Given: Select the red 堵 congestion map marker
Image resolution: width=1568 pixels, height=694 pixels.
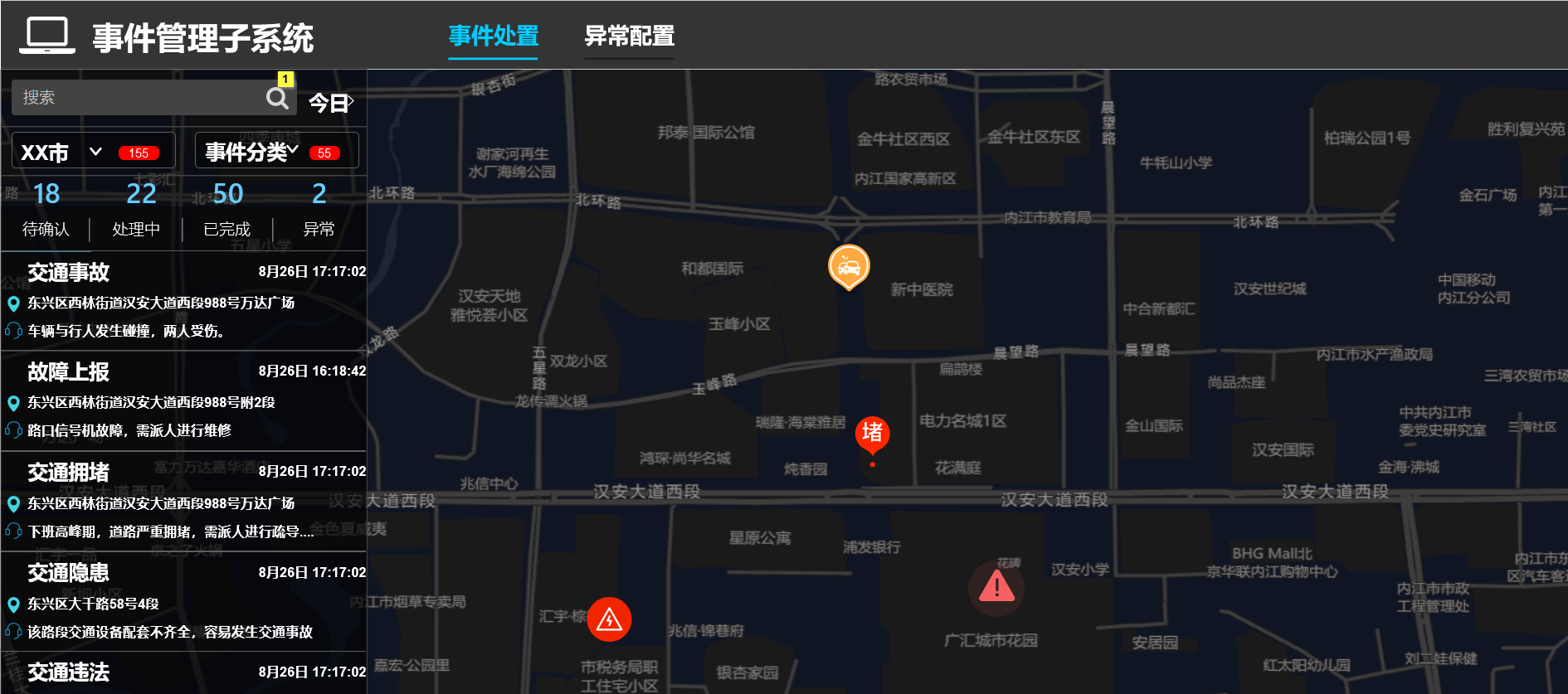Looking at the screenshot, I should pyautogui.click(x=872, y=433).
